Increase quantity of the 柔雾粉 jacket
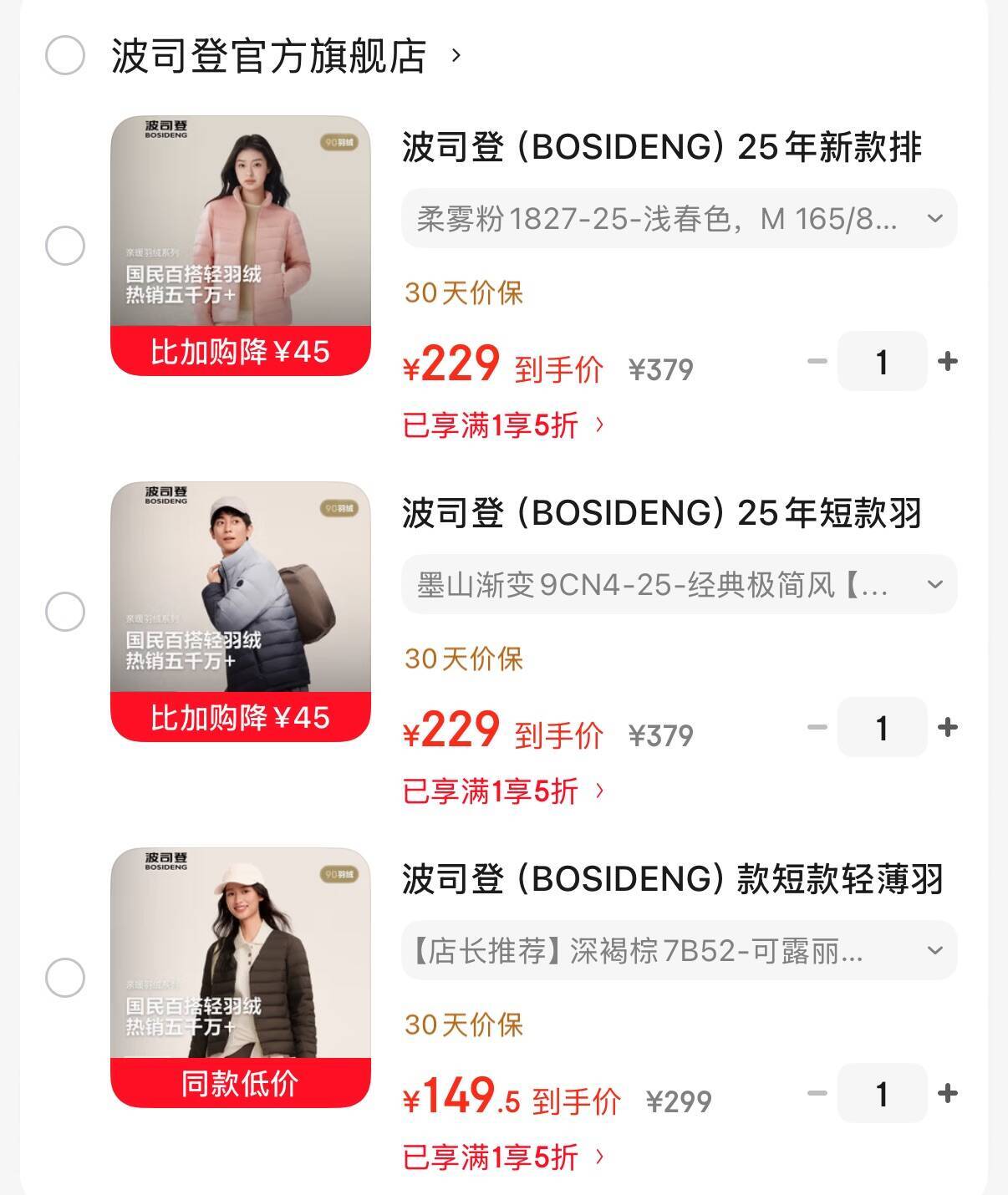Image resolution: width=1008 pixels, height=1195 pixels. click(x=948, y=362)
